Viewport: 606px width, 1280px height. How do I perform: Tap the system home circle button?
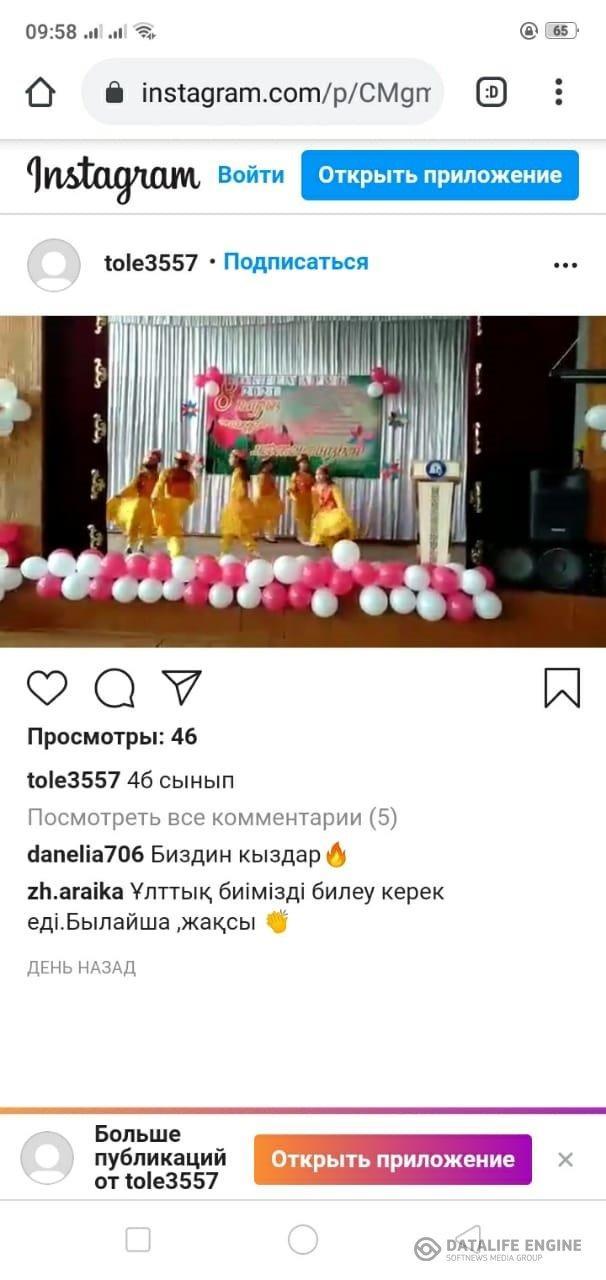click(x=303, y=1240)
